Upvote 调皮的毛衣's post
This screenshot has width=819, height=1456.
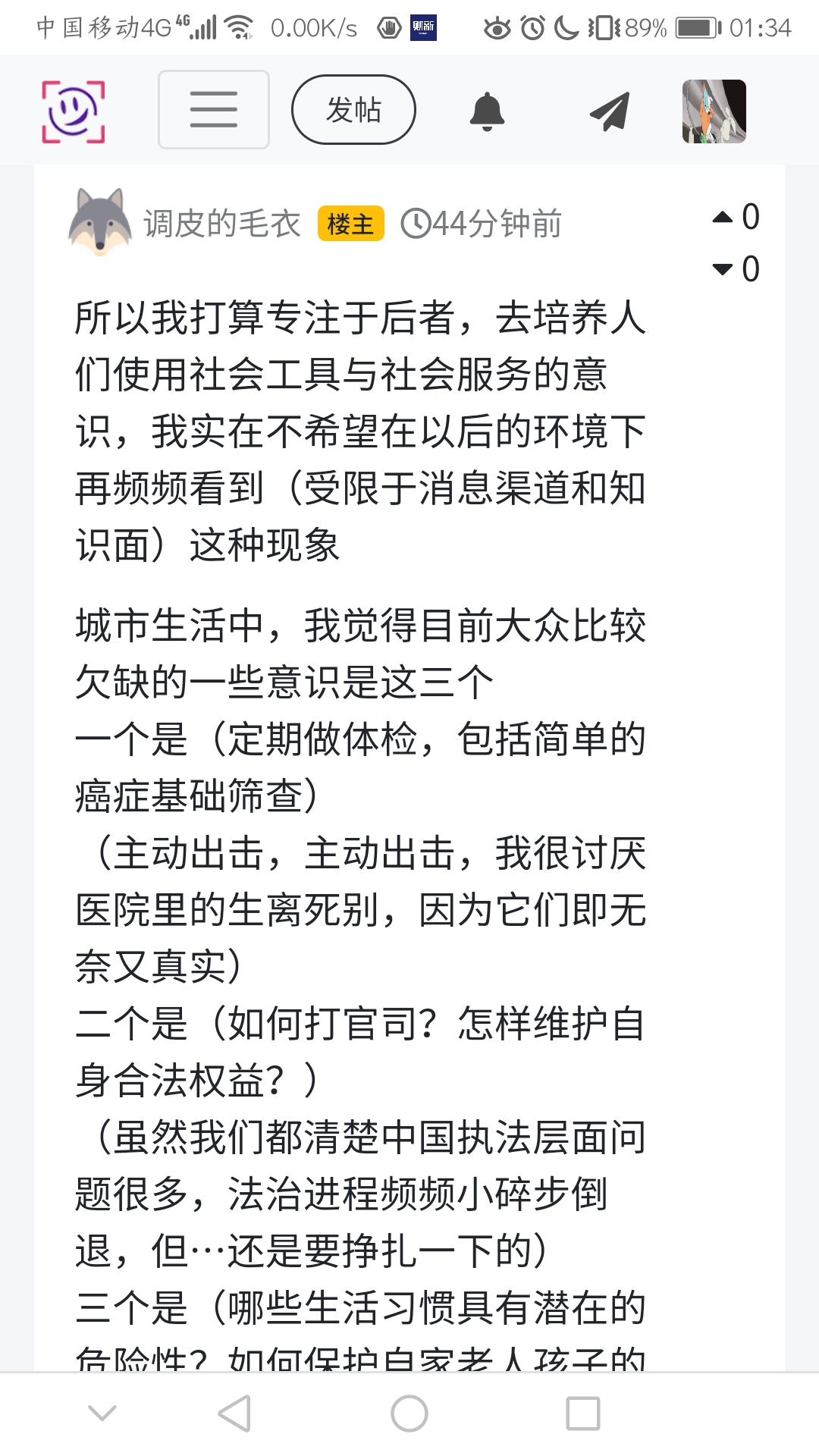pos(723,218)
